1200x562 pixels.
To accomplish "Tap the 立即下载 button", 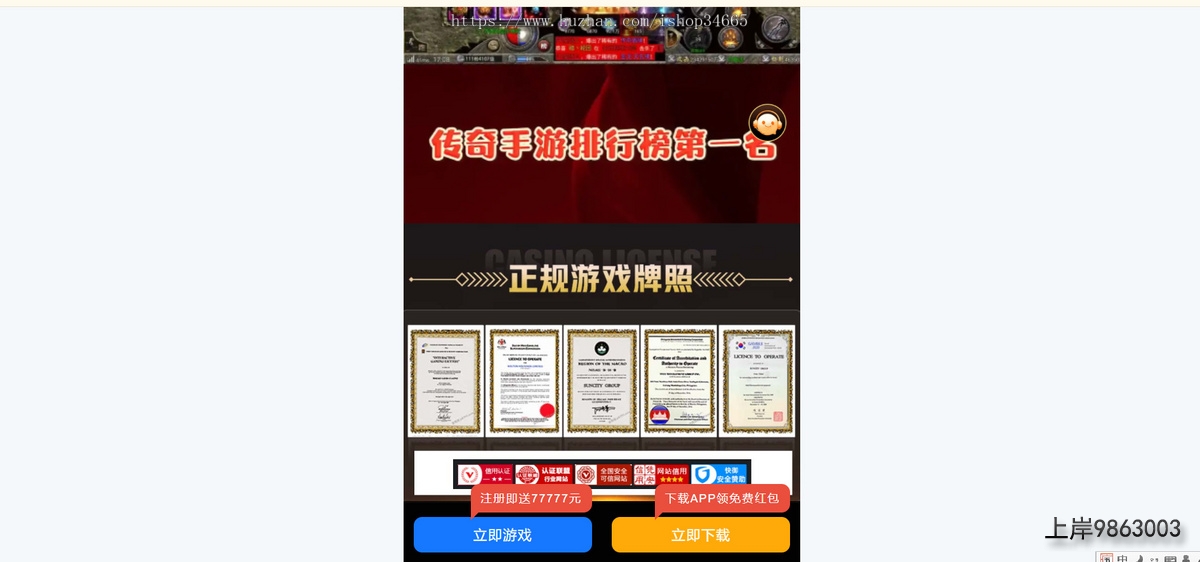I will [700, 535].
